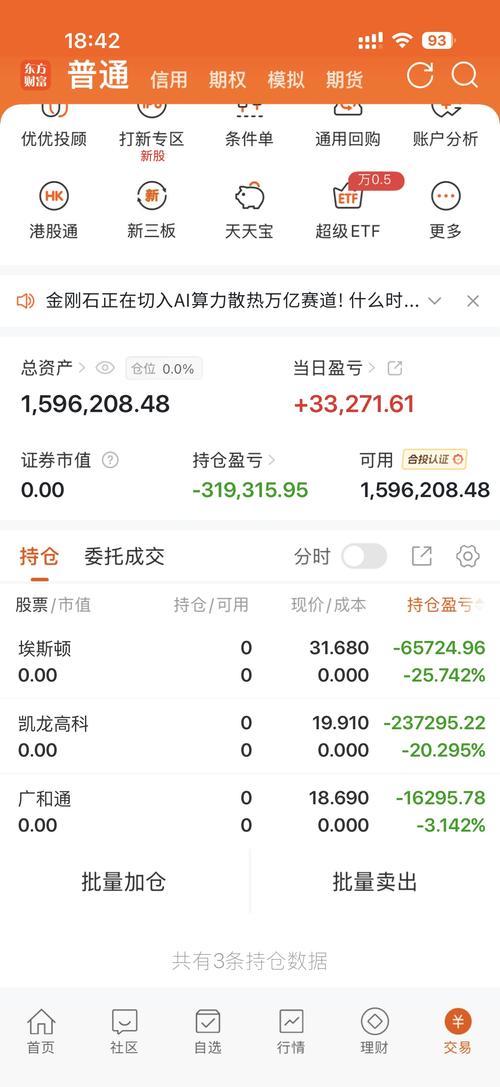Expand the announcement with the chevron
This screenshot has height=1087, width=500.
(x=434, y=301)
